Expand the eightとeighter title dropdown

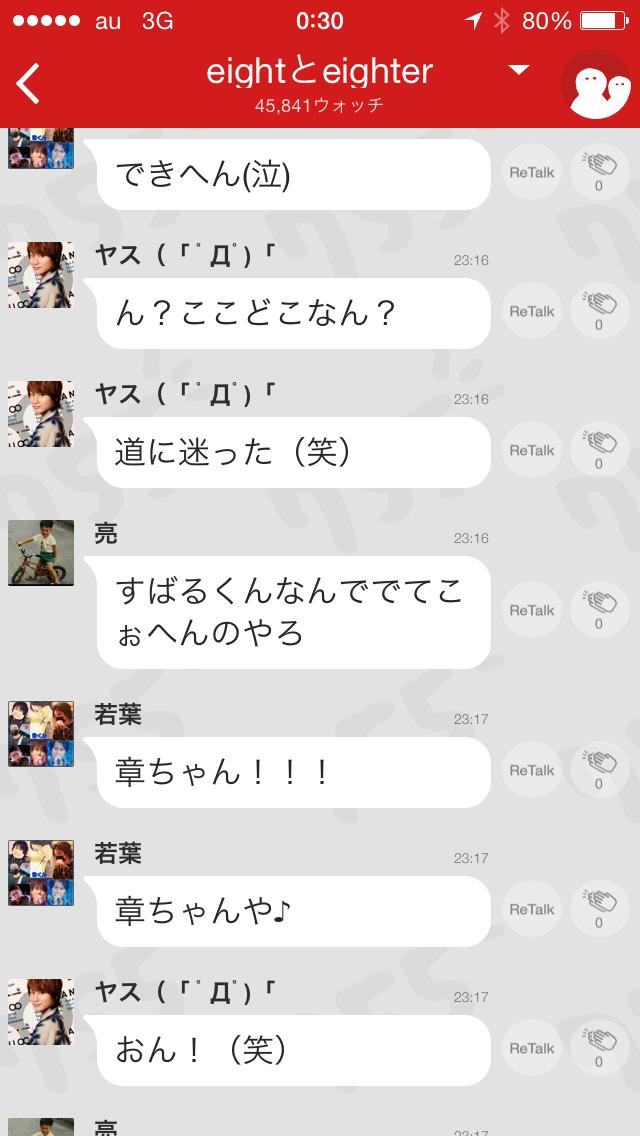click(518, 70)
